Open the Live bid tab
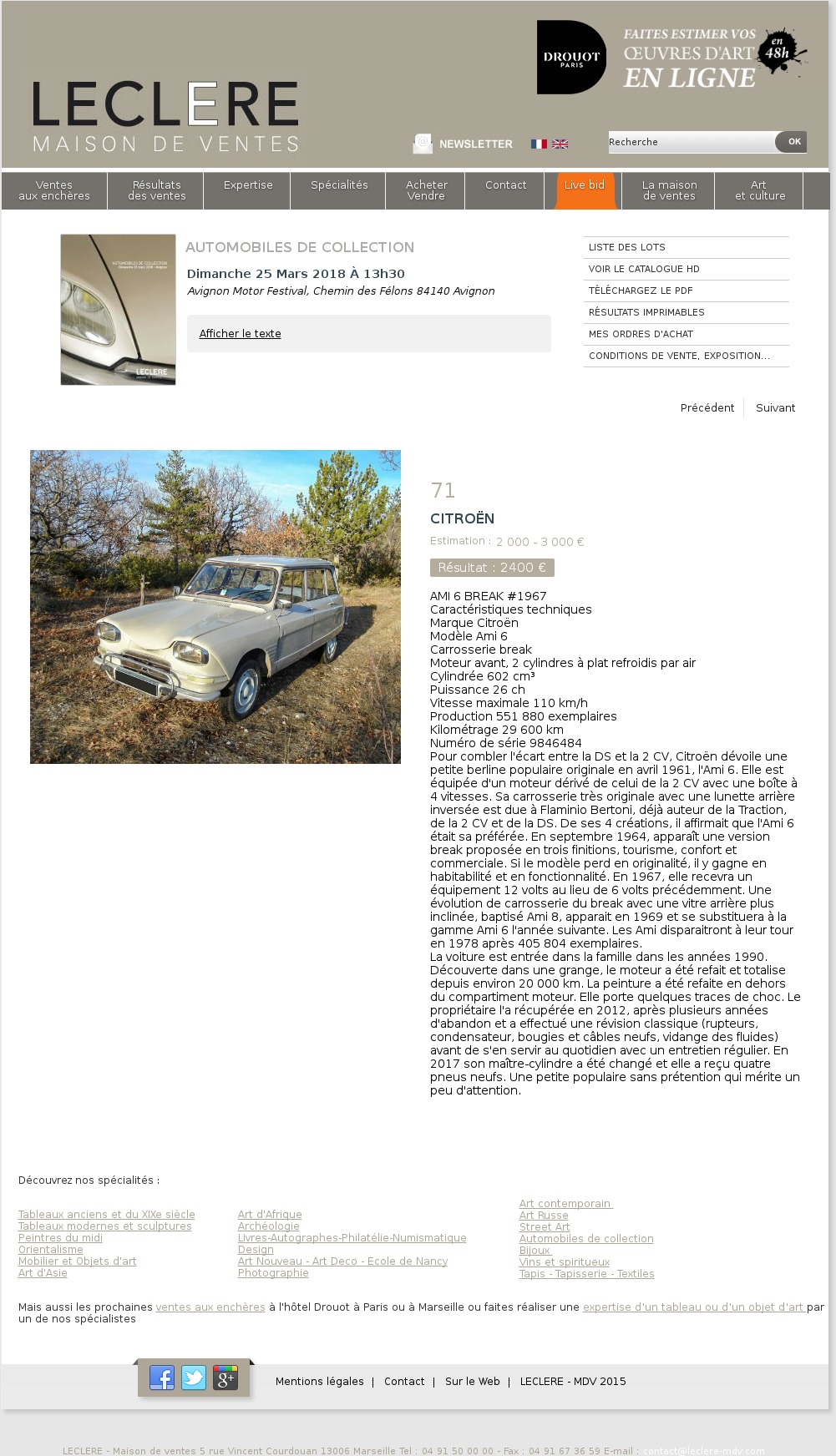 (586, 190)
